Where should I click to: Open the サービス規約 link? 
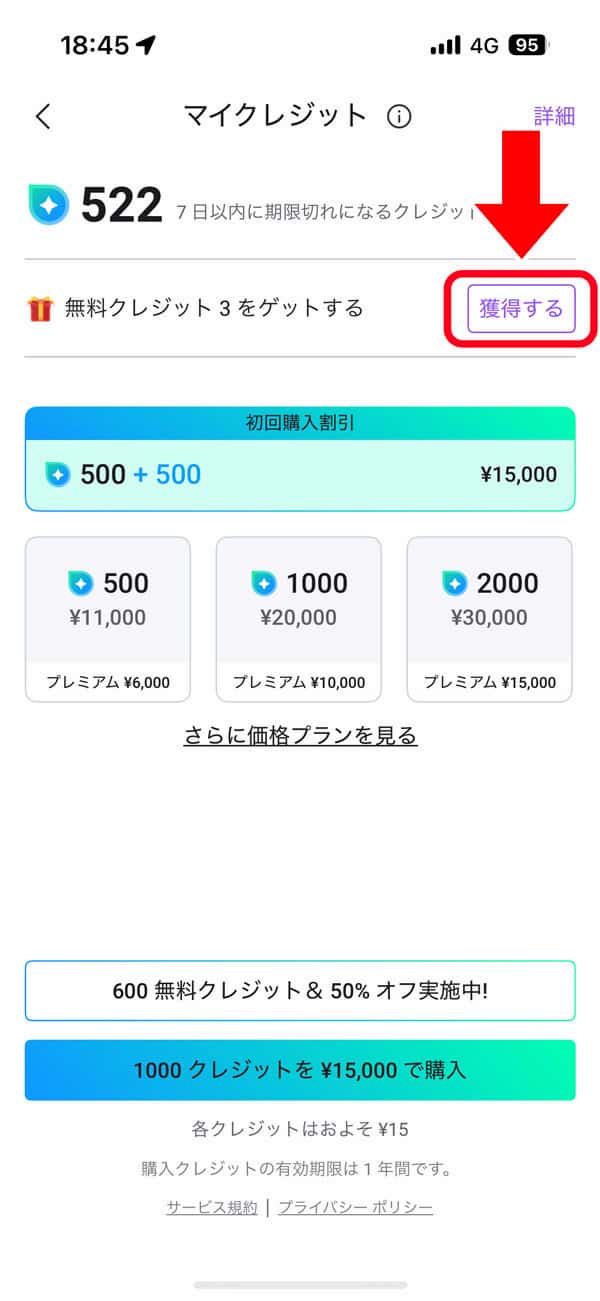tap(211, 1207)
